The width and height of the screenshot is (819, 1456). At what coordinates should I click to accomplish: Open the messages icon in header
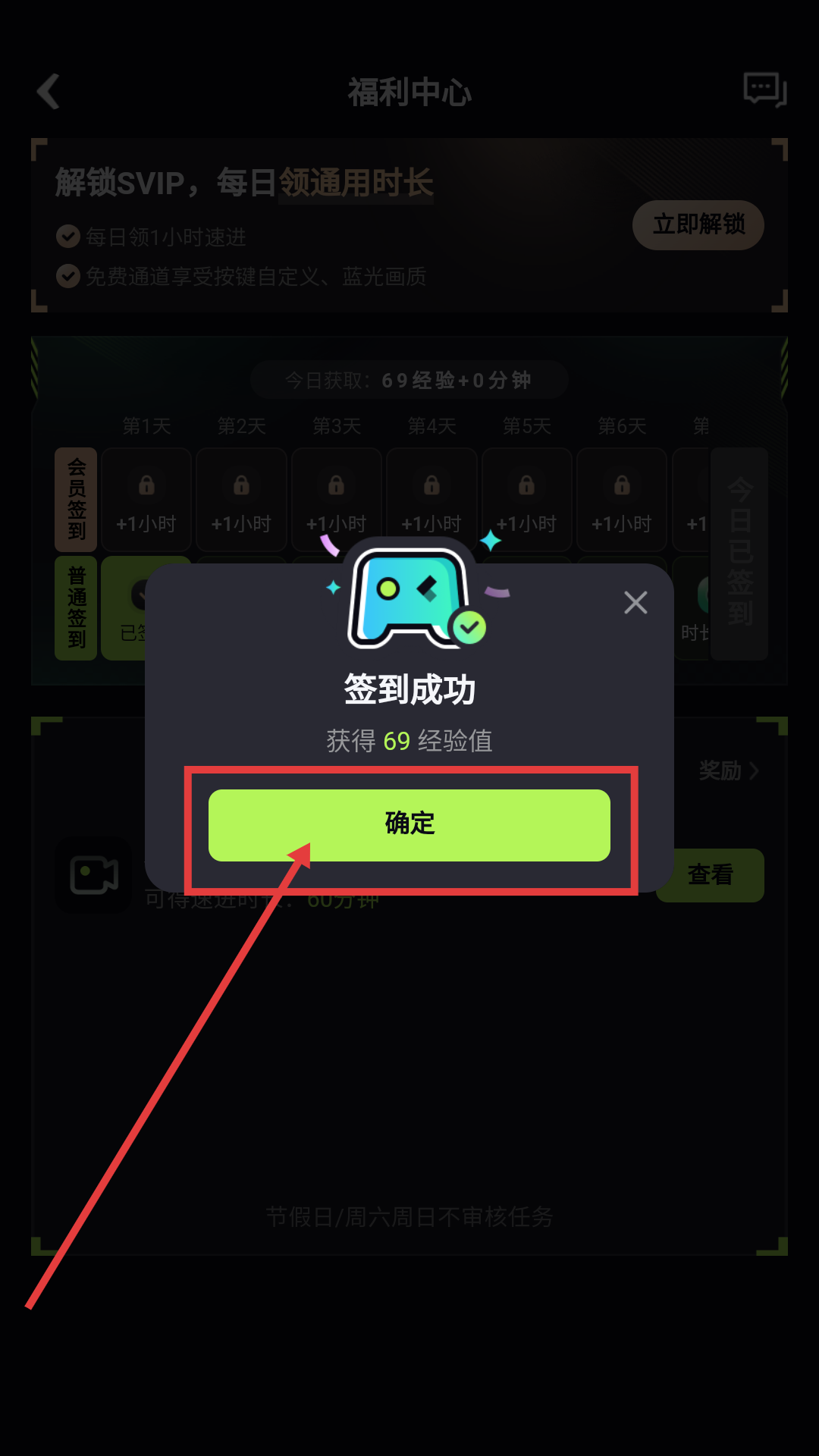click(x=764, y=91)
